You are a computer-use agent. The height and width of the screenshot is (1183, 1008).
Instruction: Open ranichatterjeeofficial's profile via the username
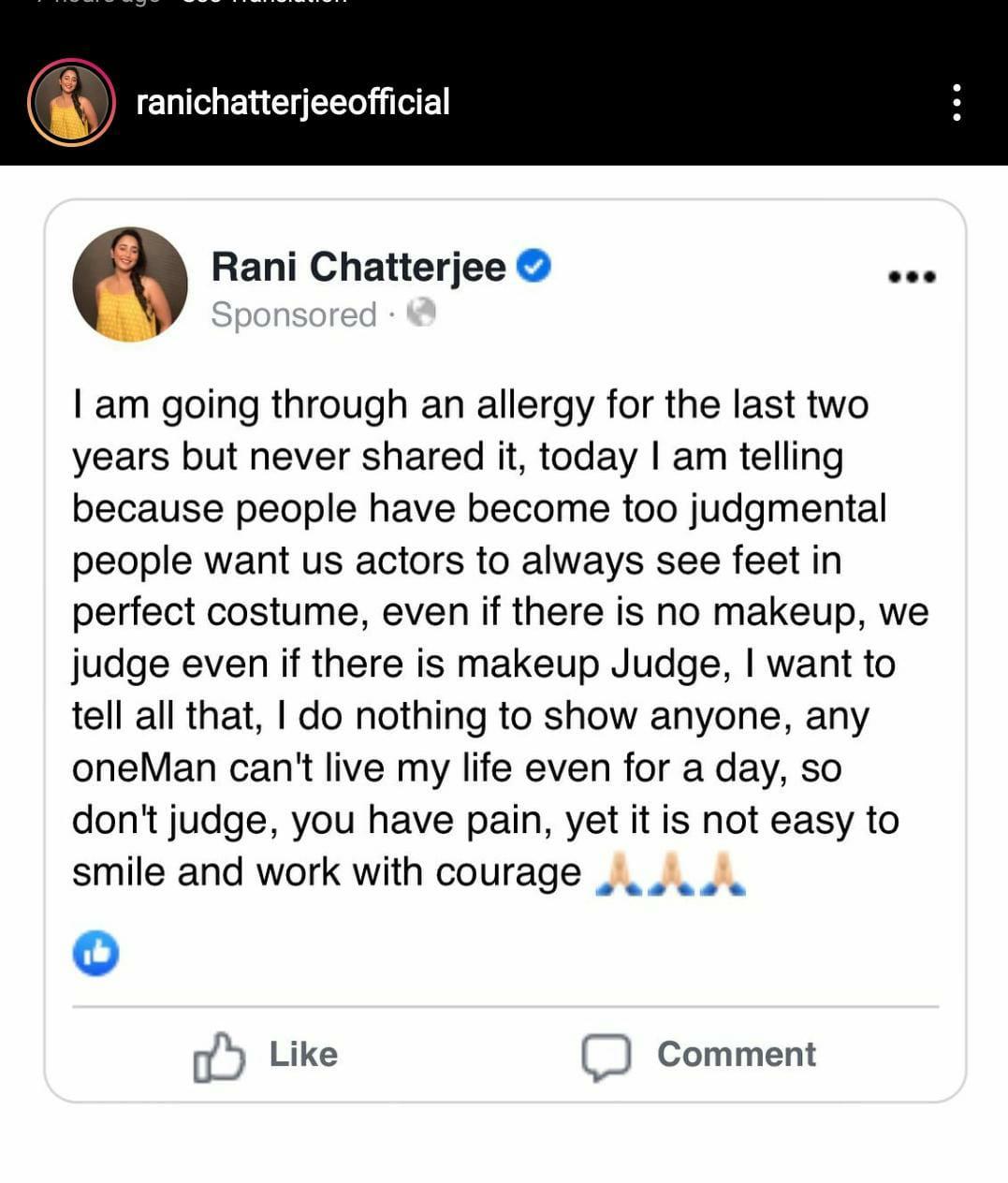[292, 101]
